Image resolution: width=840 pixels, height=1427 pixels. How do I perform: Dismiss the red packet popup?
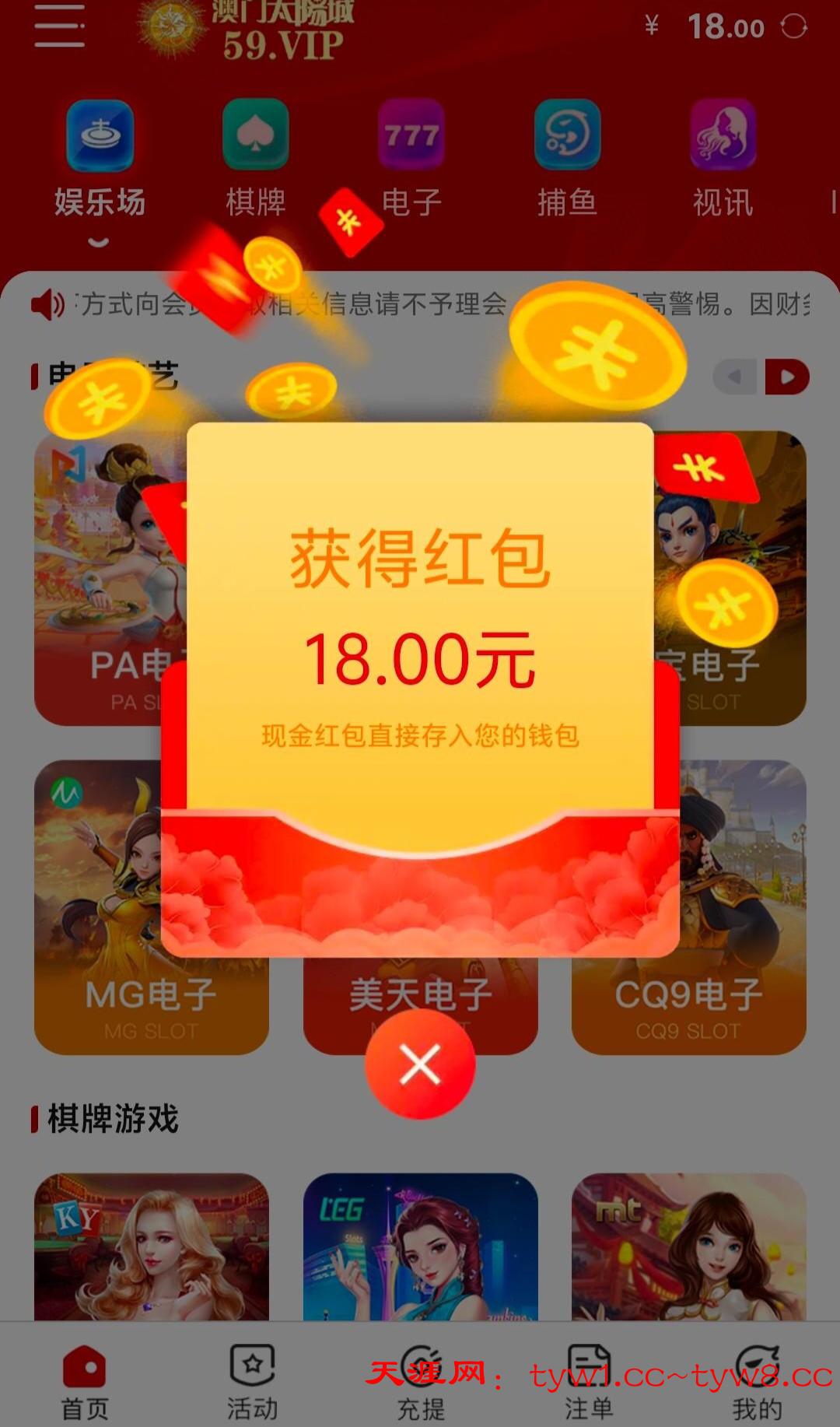click(420, 1064)
